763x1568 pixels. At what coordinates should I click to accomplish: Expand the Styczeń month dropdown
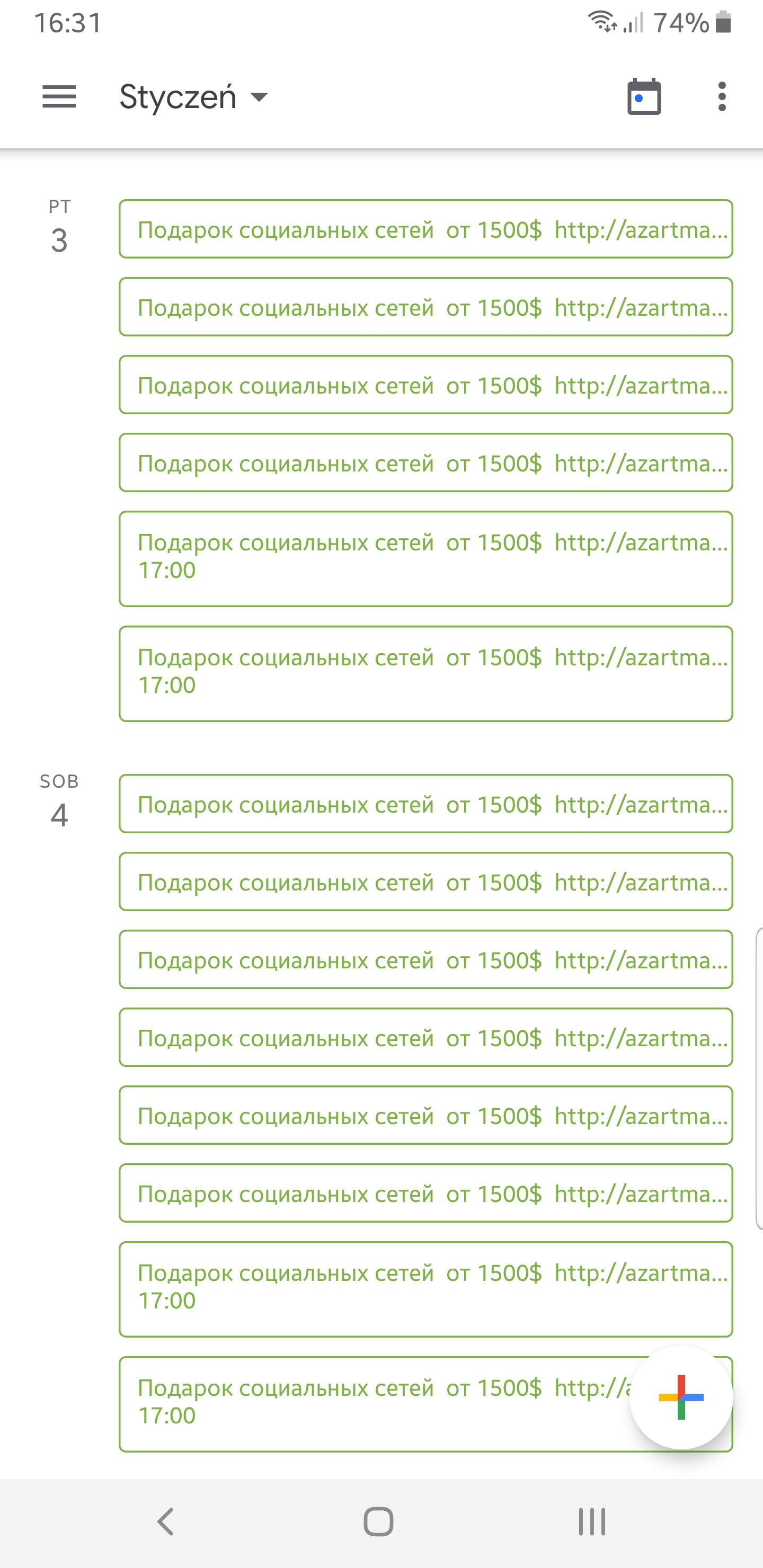(x=193, y=97)
